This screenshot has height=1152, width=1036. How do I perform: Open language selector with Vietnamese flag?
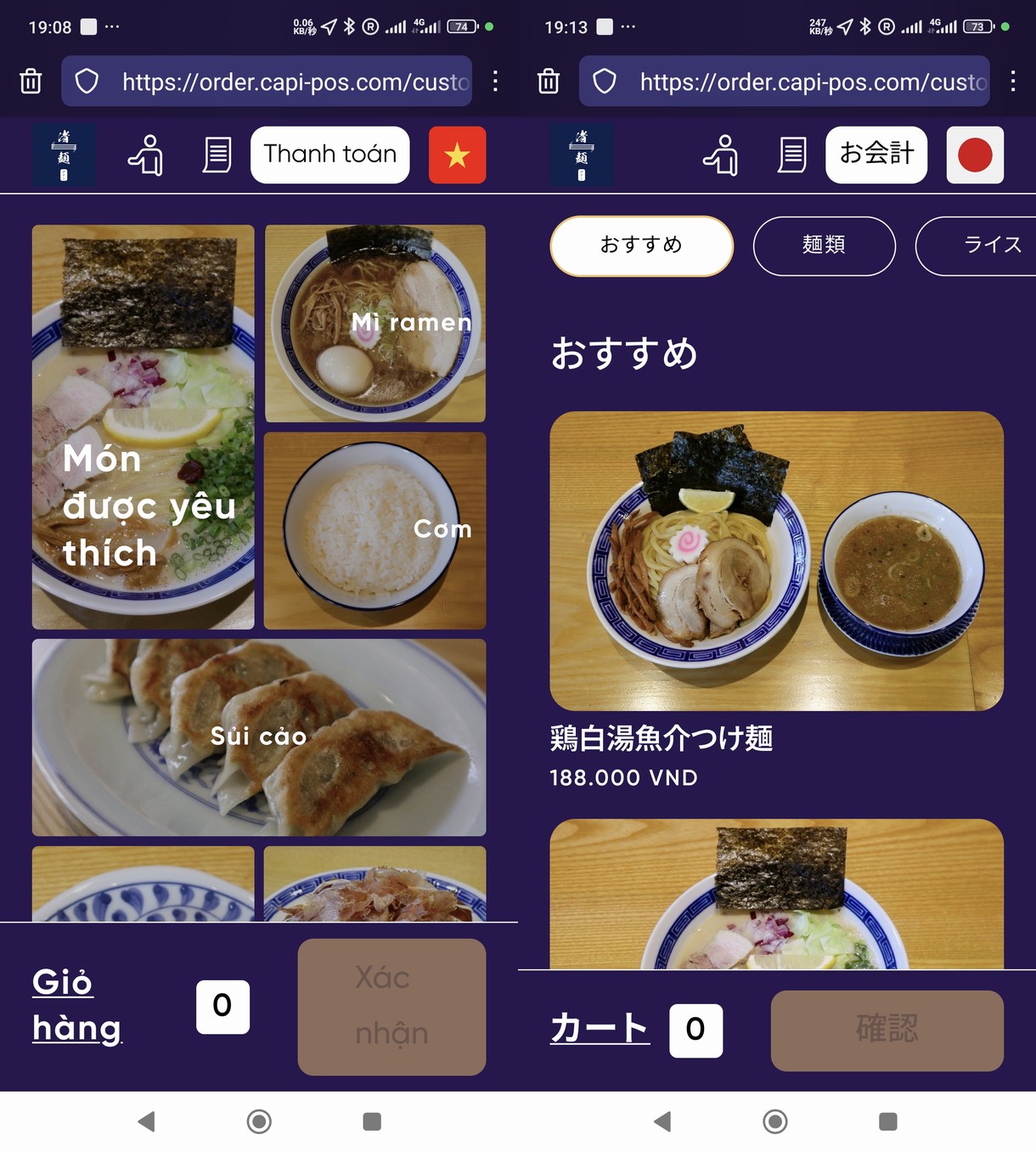pyautogui.click(x=457, y=155)
